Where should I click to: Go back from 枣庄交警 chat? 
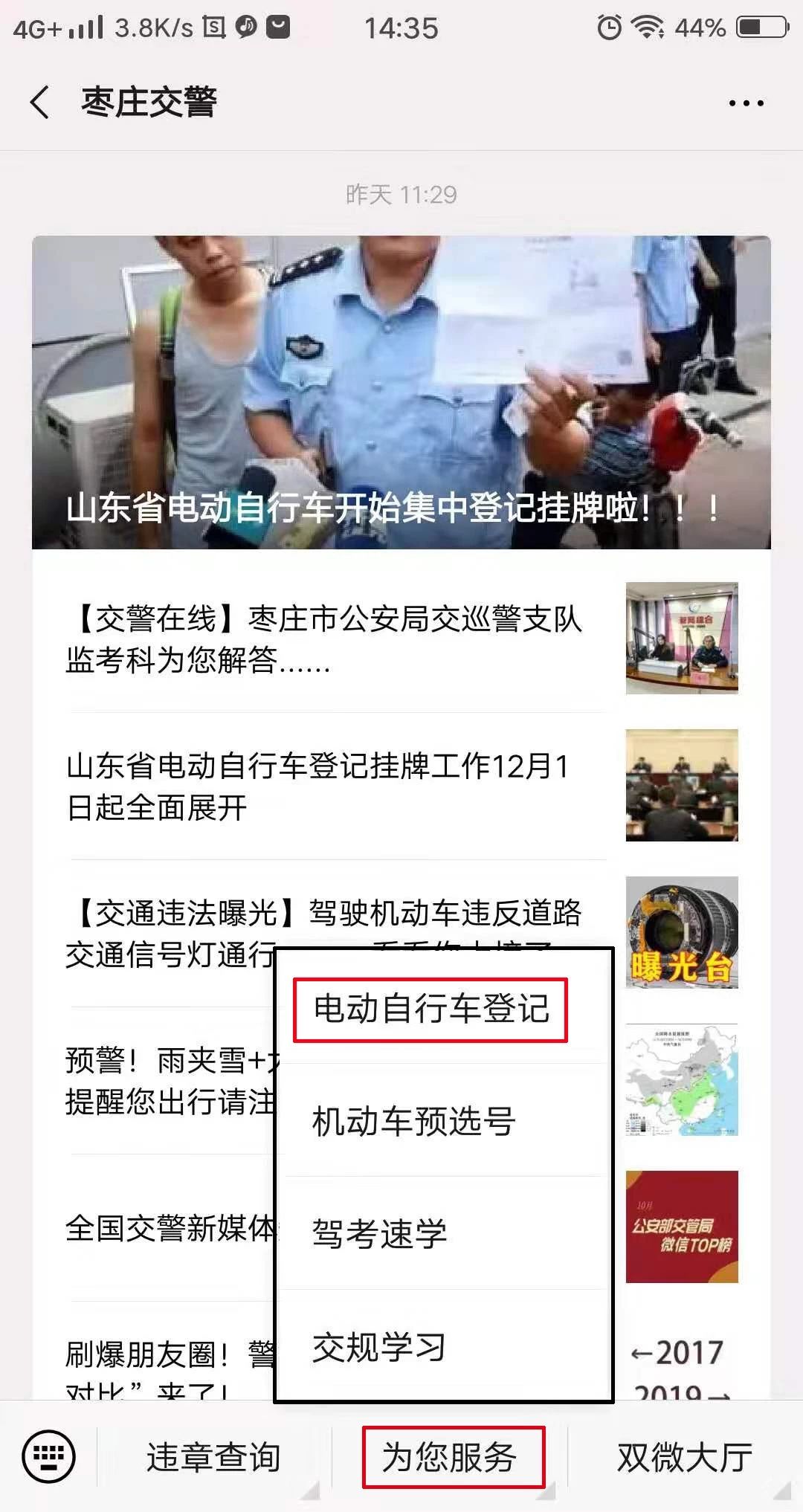[x=40, y=102]
